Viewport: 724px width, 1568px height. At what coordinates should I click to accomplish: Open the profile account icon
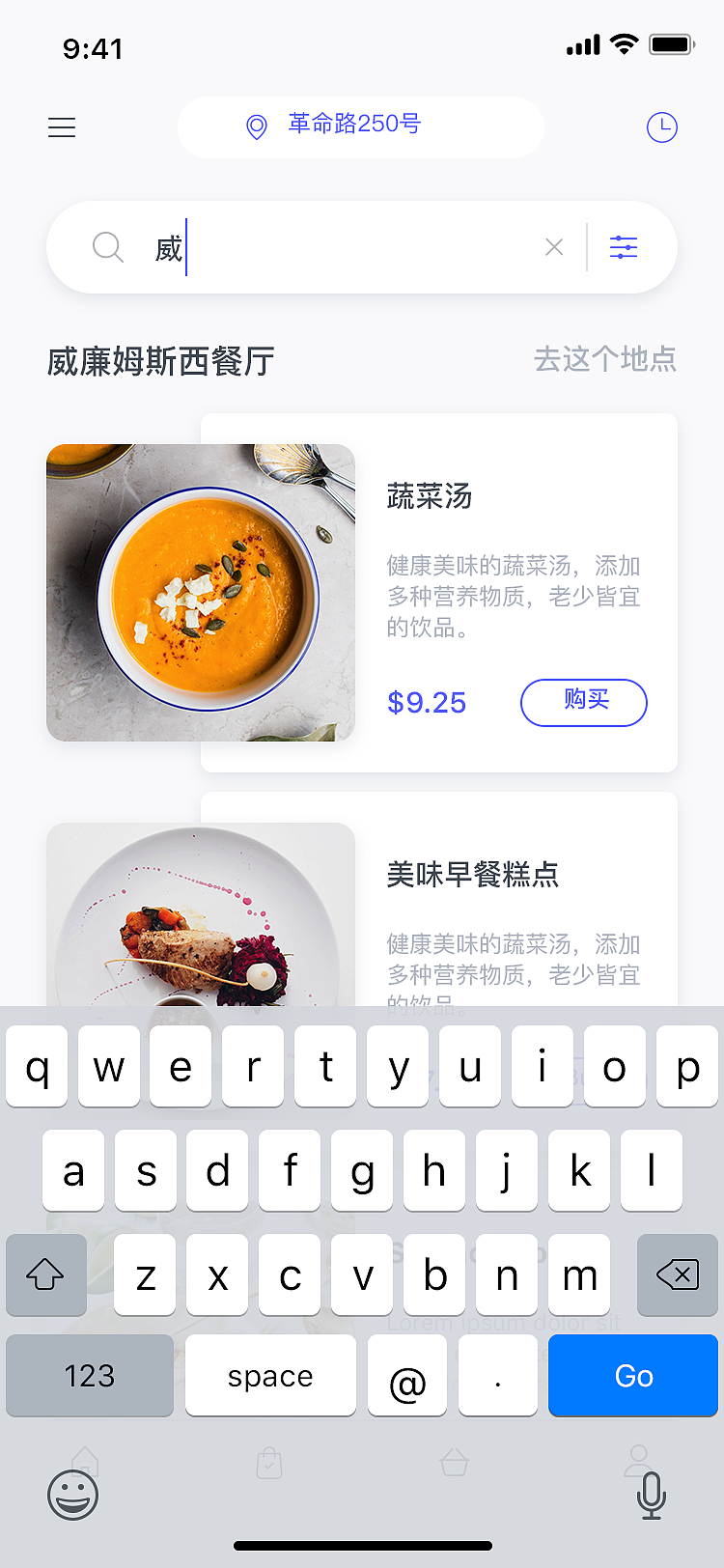[641, 1458]
